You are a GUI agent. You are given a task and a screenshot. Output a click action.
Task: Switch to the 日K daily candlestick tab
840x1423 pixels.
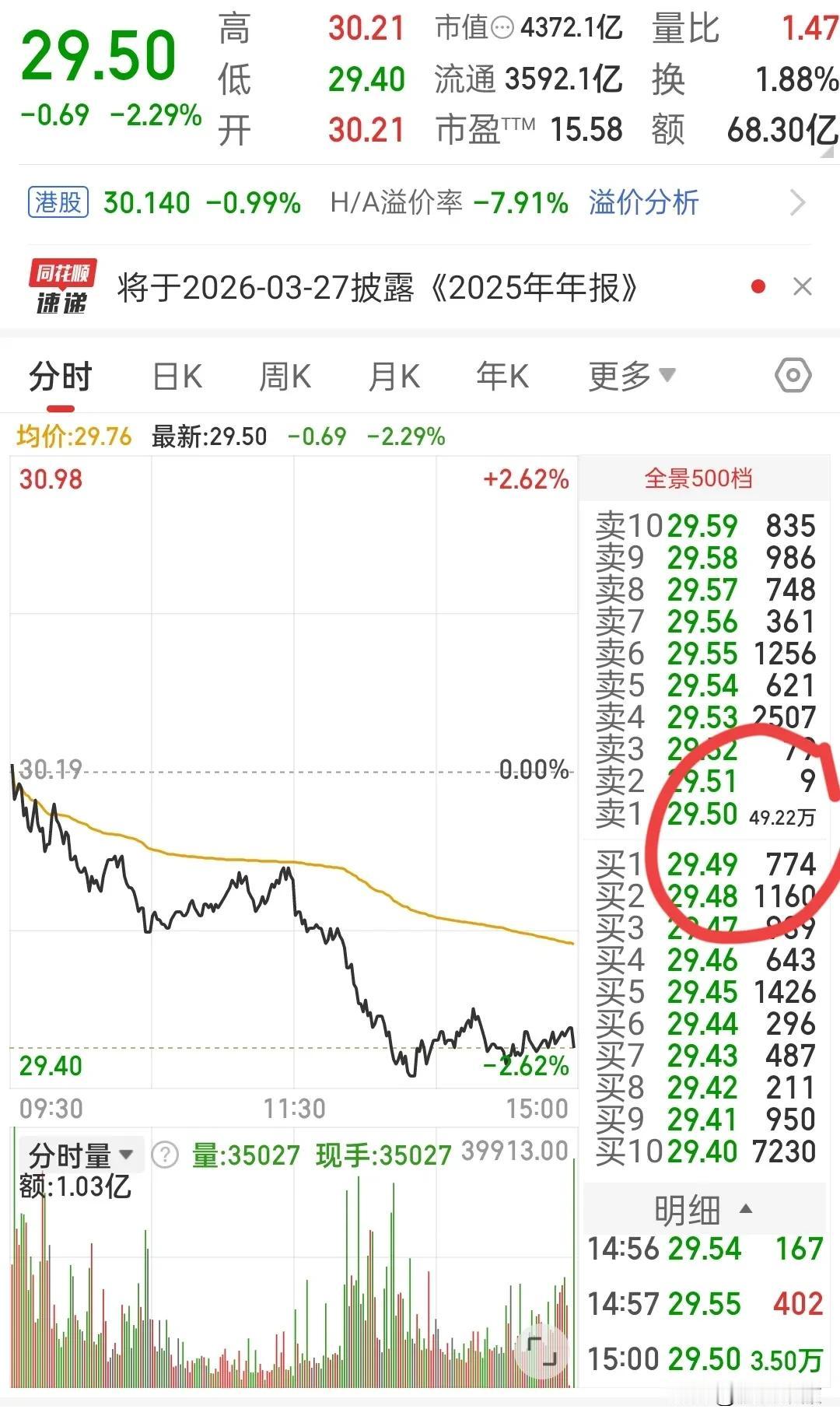[x=177, y=376]
